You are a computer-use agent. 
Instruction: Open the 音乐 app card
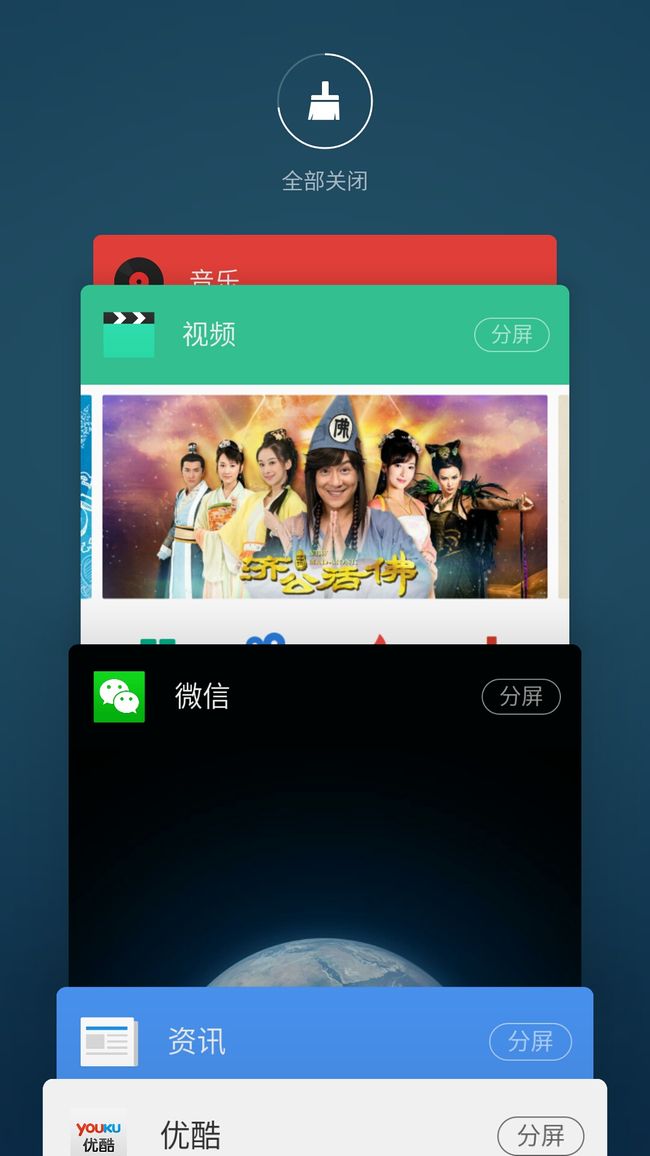325,260
